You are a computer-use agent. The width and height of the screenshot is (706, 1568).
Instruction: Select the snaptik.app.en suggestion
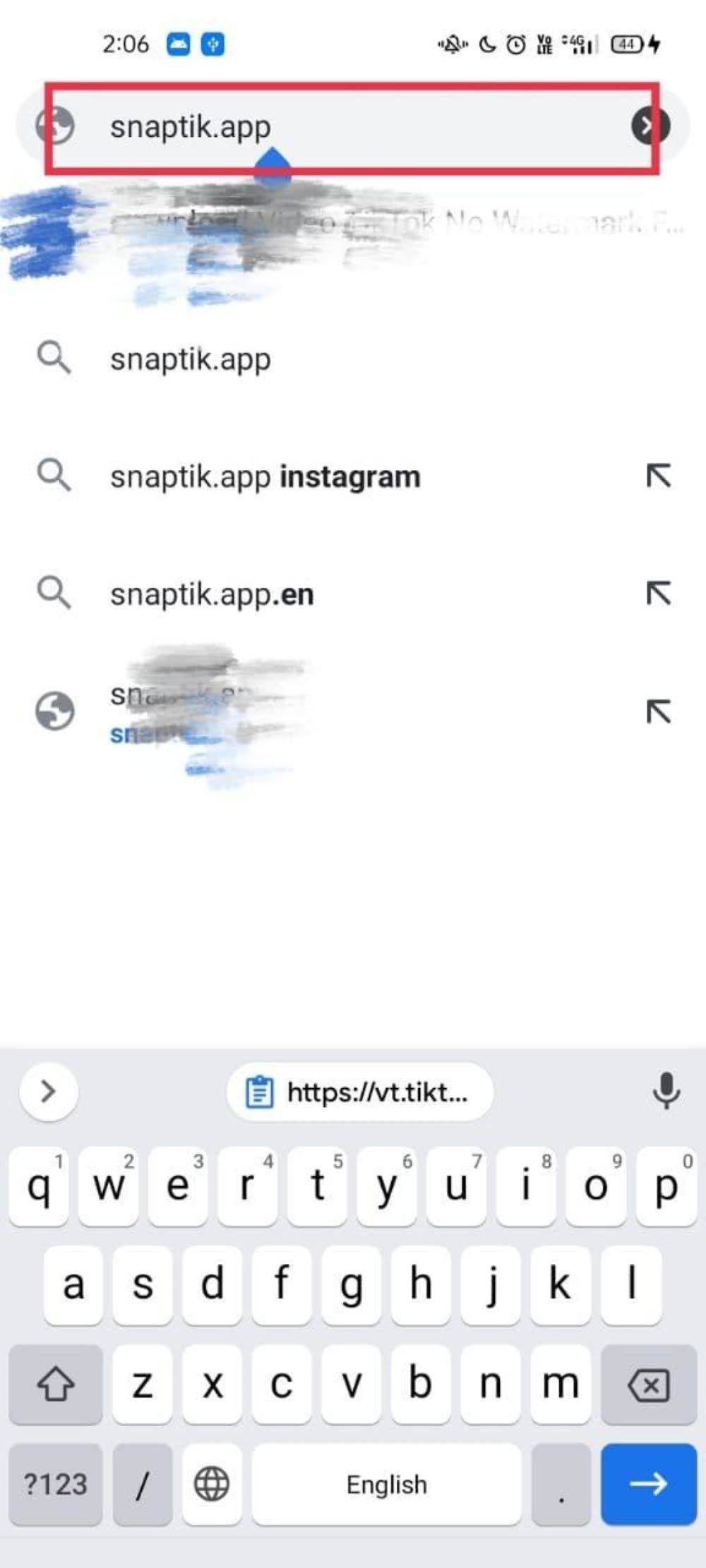212,594
